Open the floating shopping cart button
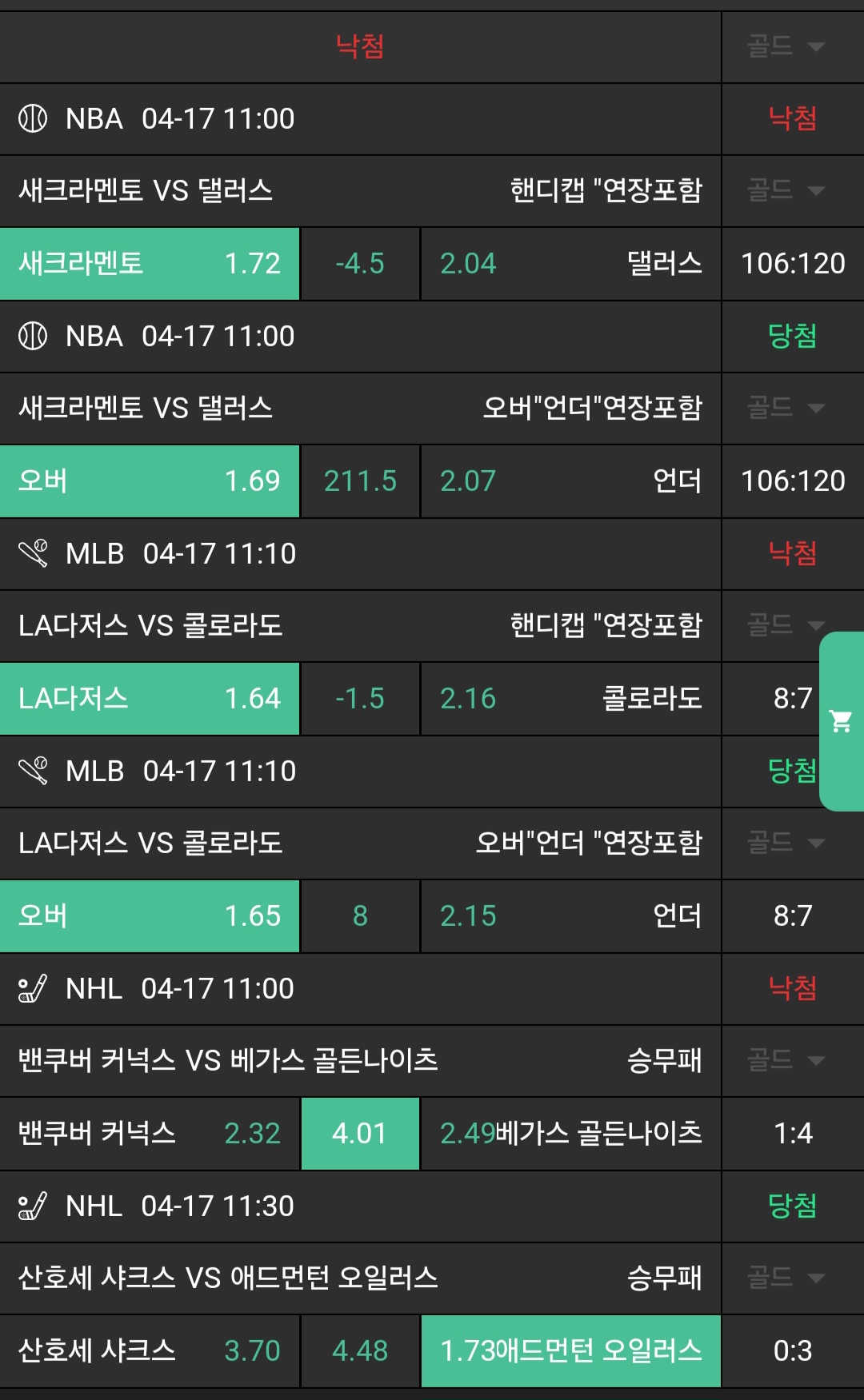 pos(841,721)
